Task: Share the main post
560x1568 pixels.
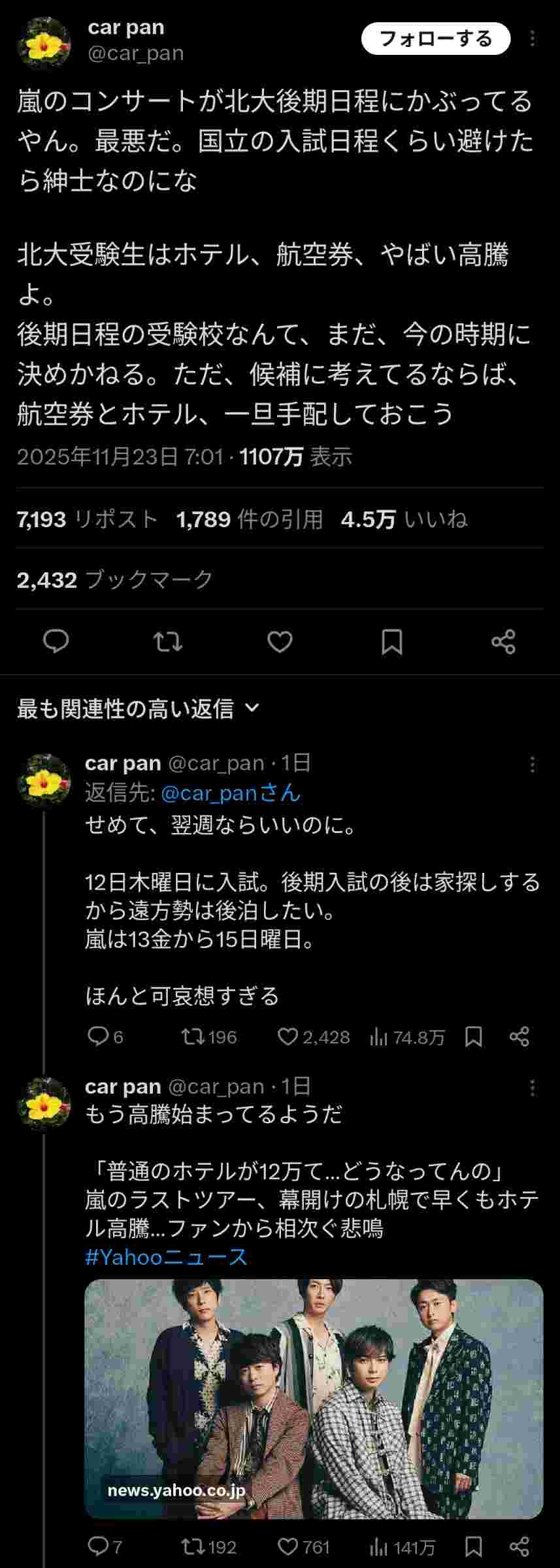Action: click(503, 642)
